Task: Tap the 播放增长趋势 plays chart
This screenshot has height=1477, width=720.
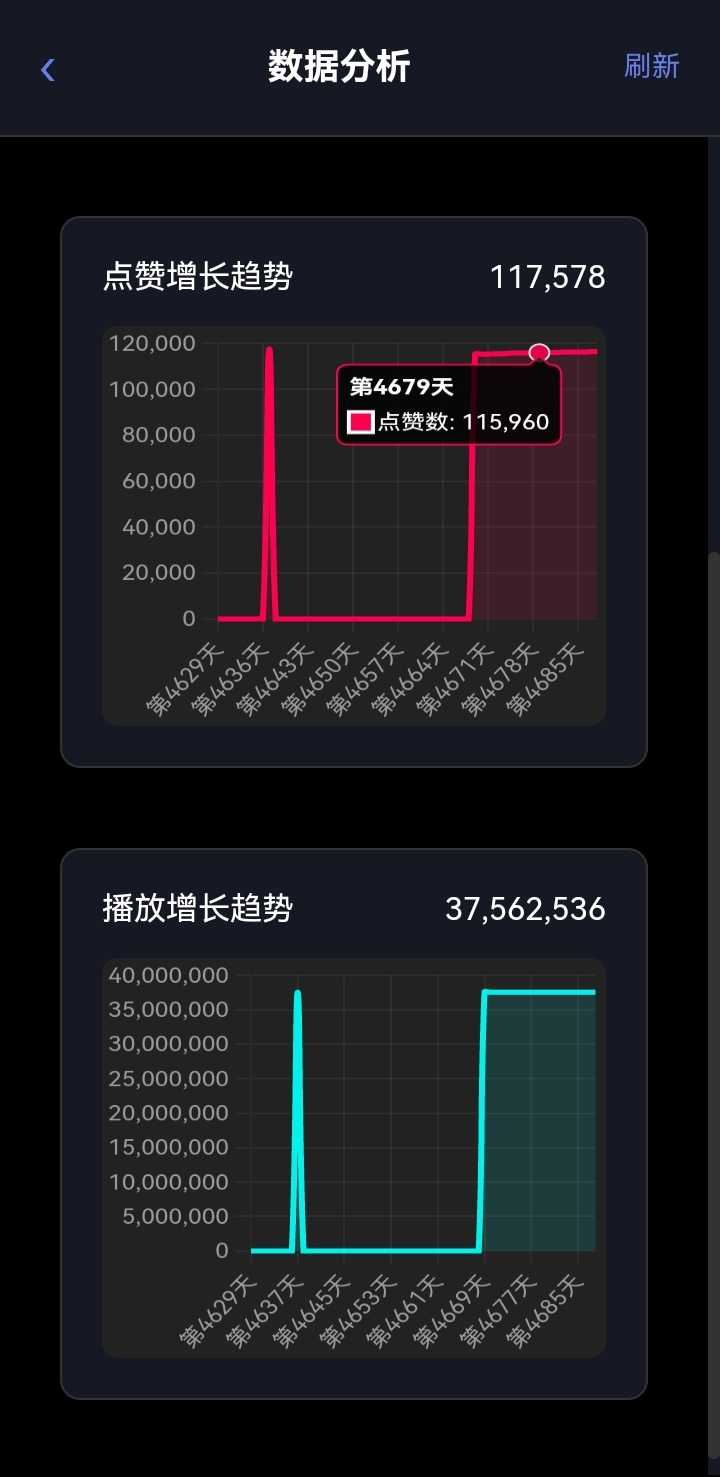Action: (x=354, y=1156)
